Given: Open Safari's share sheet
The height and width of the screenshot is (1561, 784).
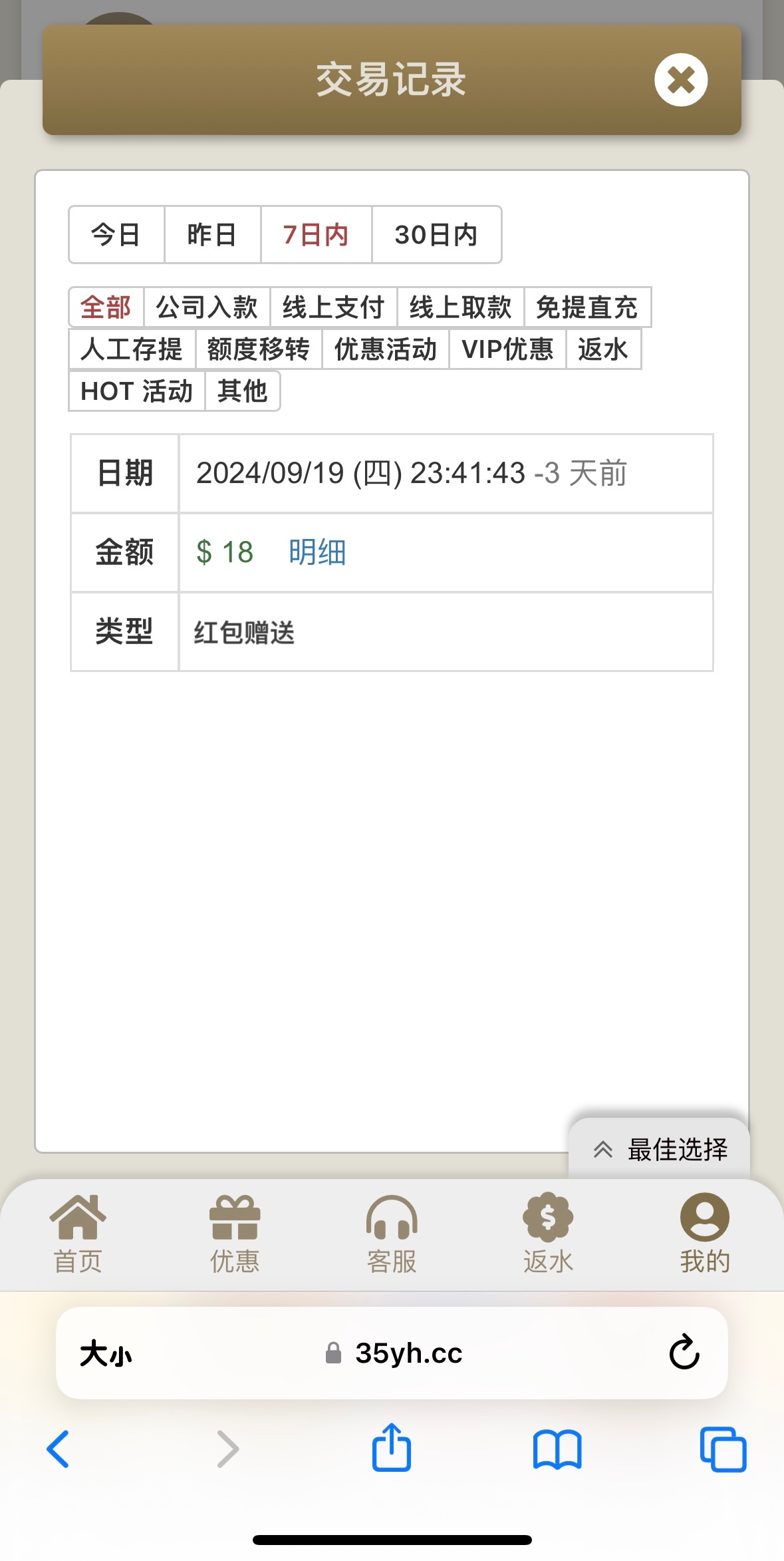Looking at the screenshot, I should click(391, 1448).
